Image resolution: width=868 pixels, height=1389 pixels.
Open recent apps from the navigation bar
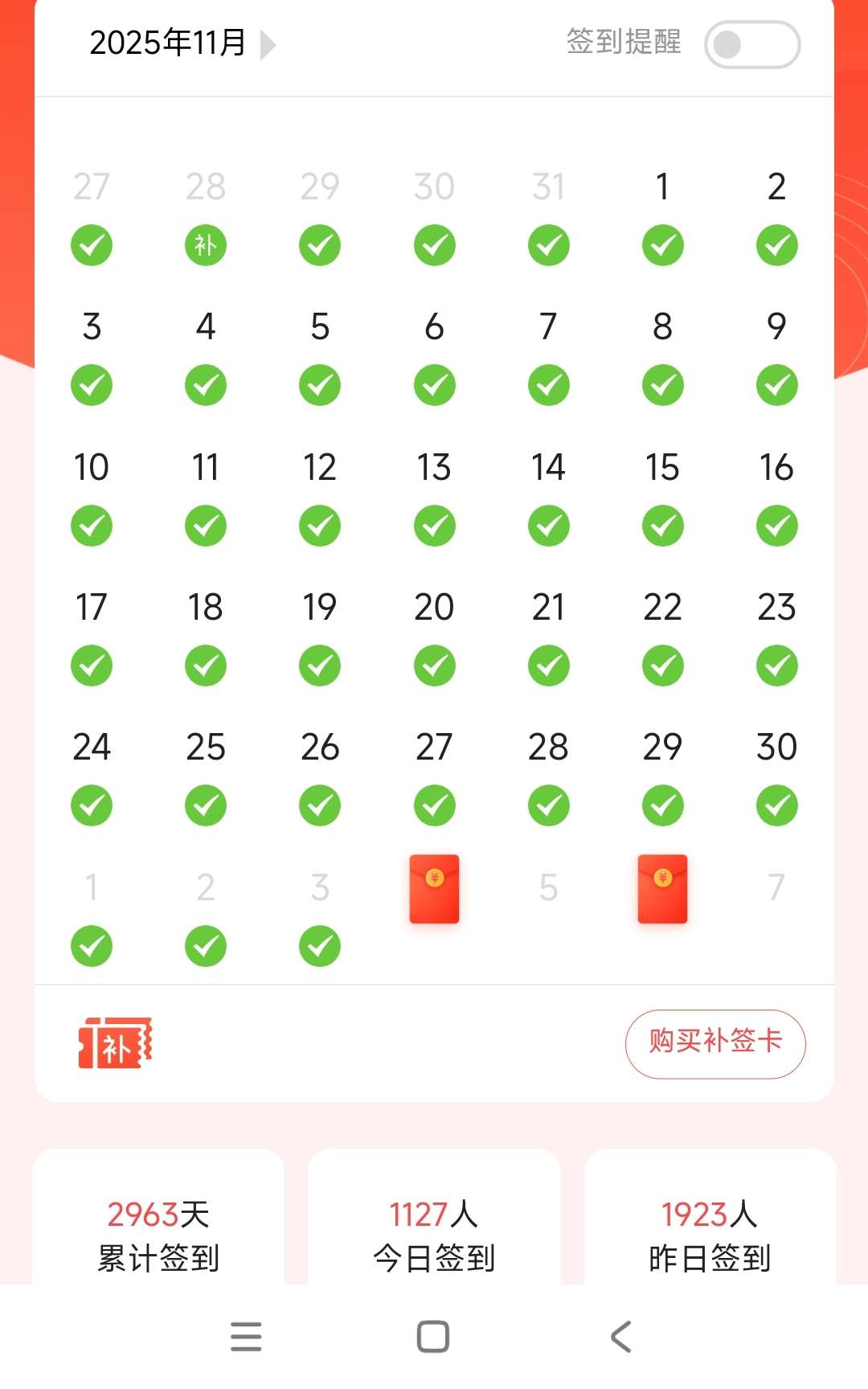coord(246,1337)
